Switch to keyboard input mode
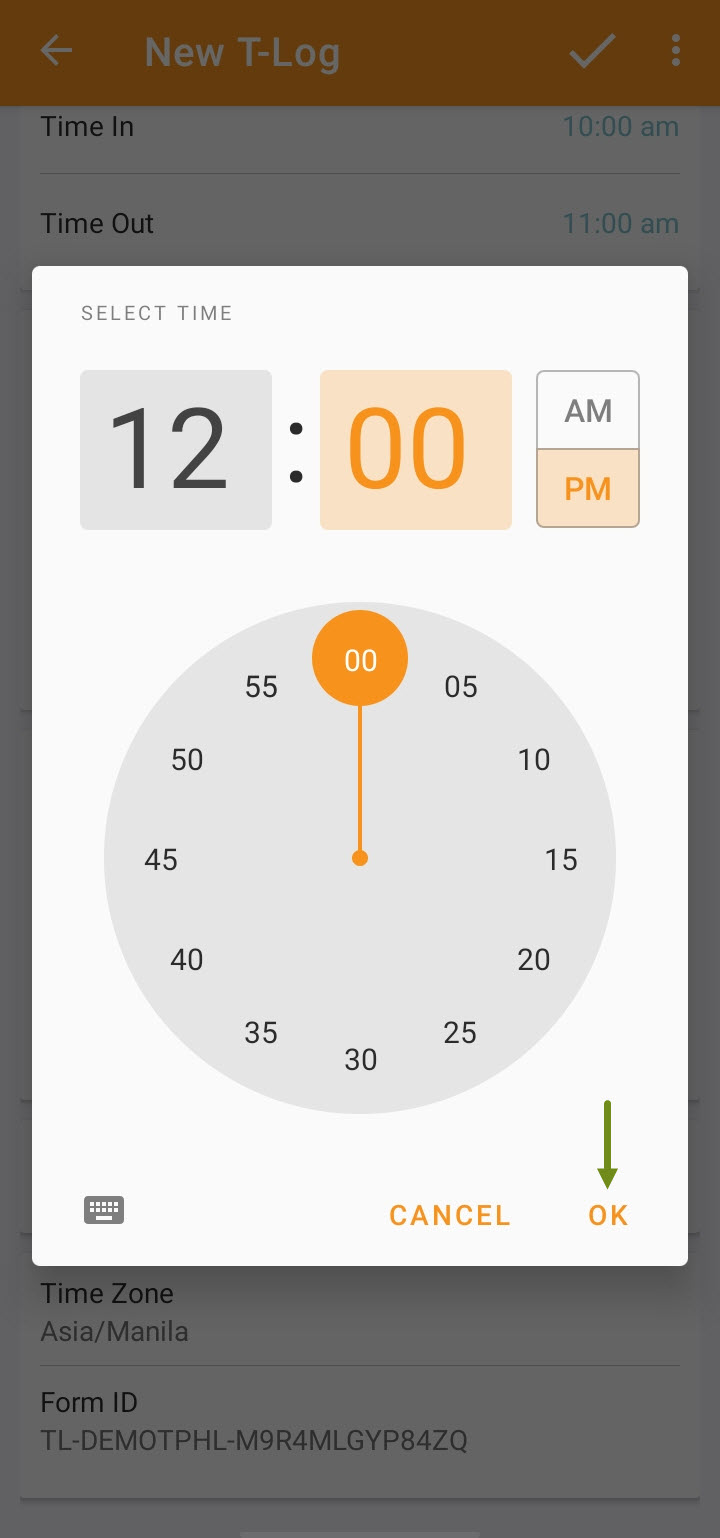The width and height of the screenshot is (720, 1538). point(104,1210)
